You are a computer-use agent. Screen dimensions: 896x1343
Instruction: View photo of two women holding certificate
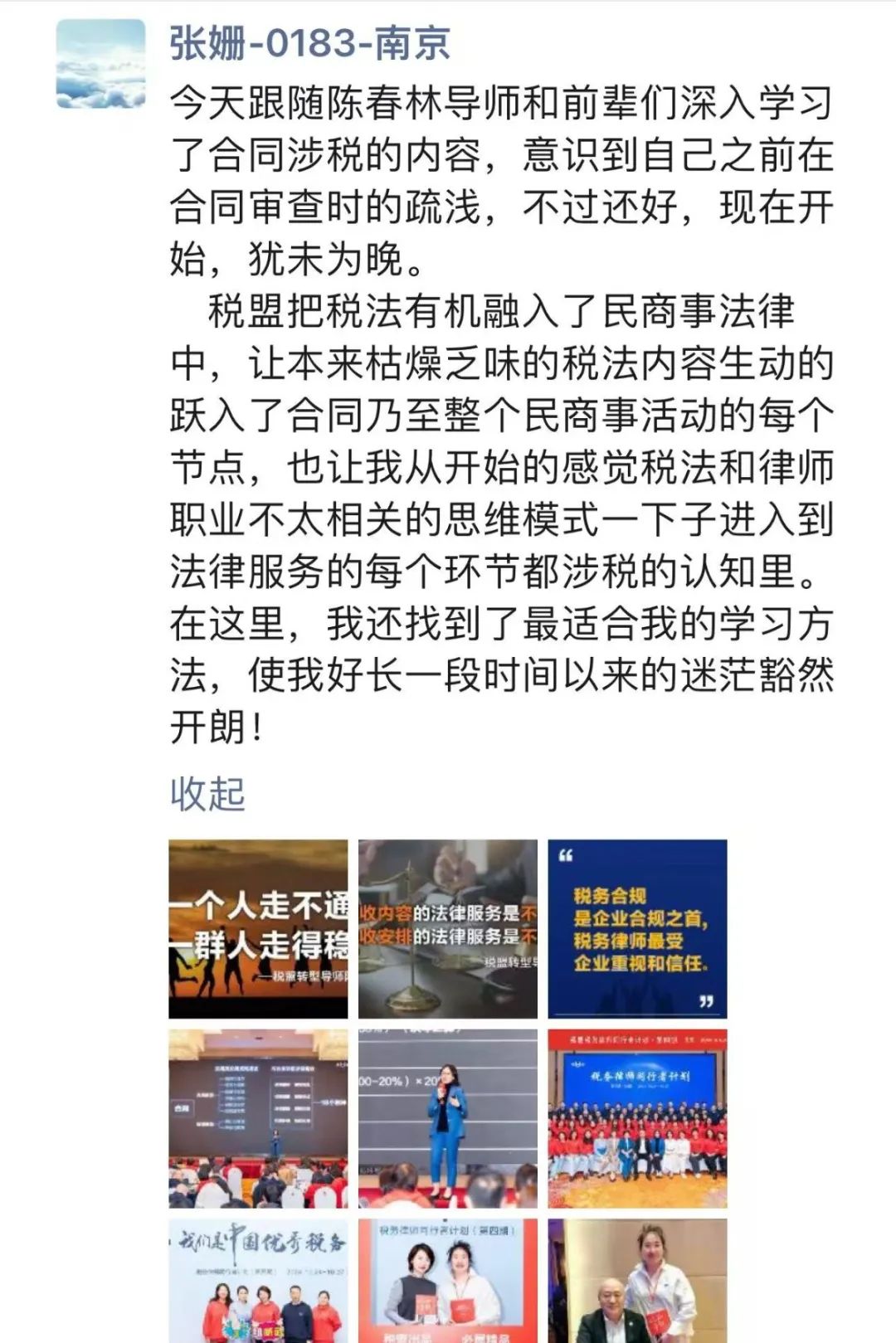tap(448, 1282)
